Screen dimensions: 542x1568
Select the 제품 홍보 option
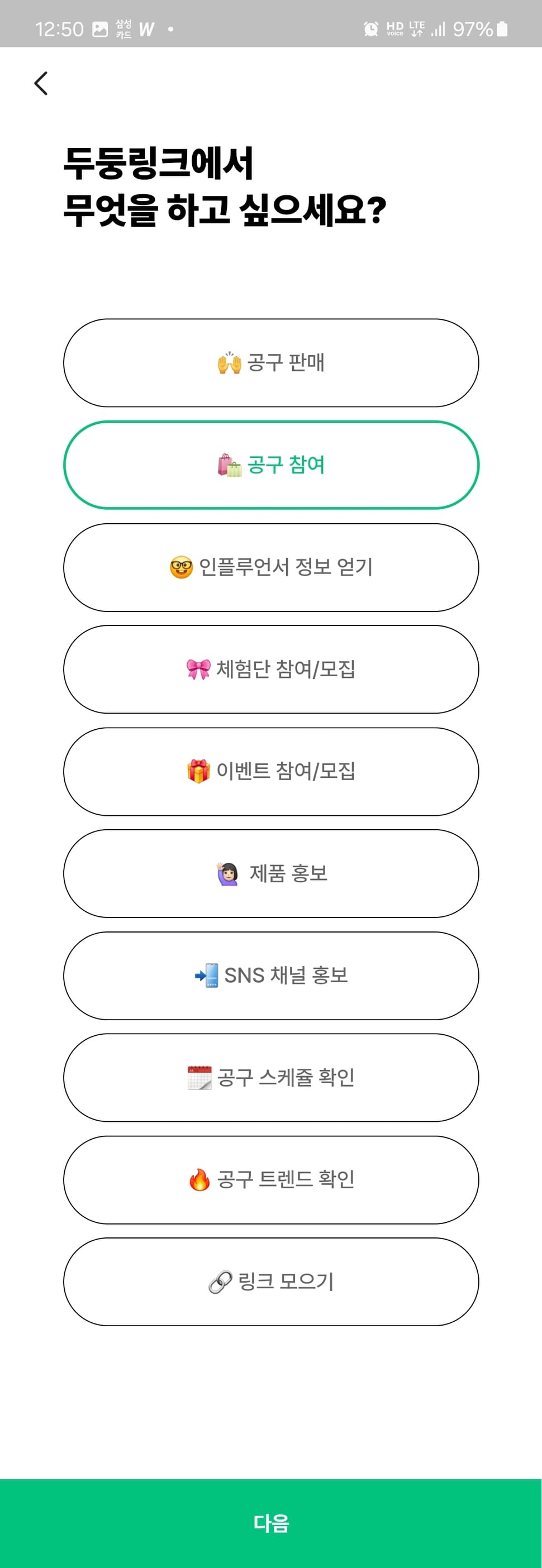[271, 873]
